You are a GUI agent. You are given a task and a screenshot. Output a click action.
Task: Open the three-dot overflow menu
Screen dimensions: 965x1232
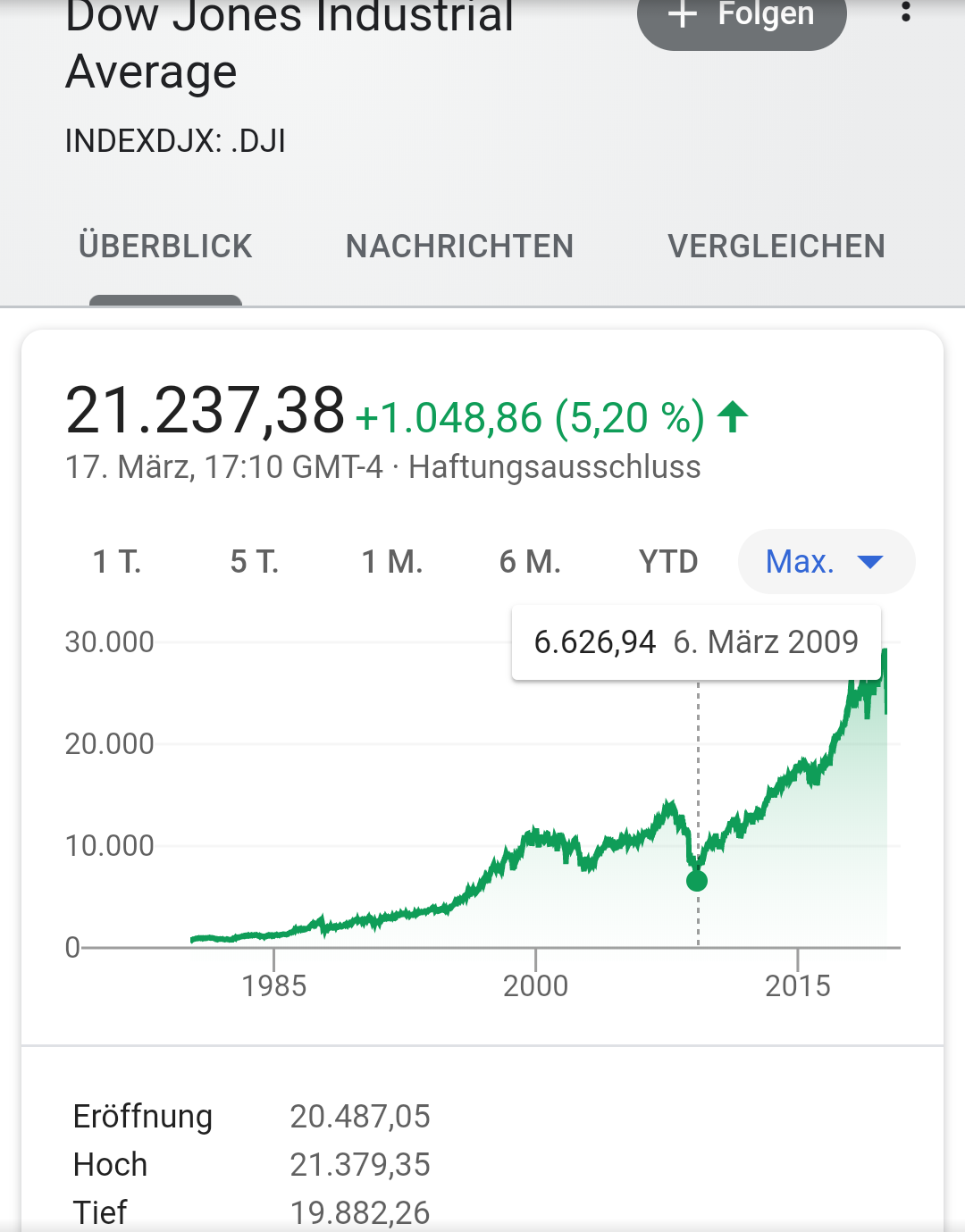coord(908,13)
